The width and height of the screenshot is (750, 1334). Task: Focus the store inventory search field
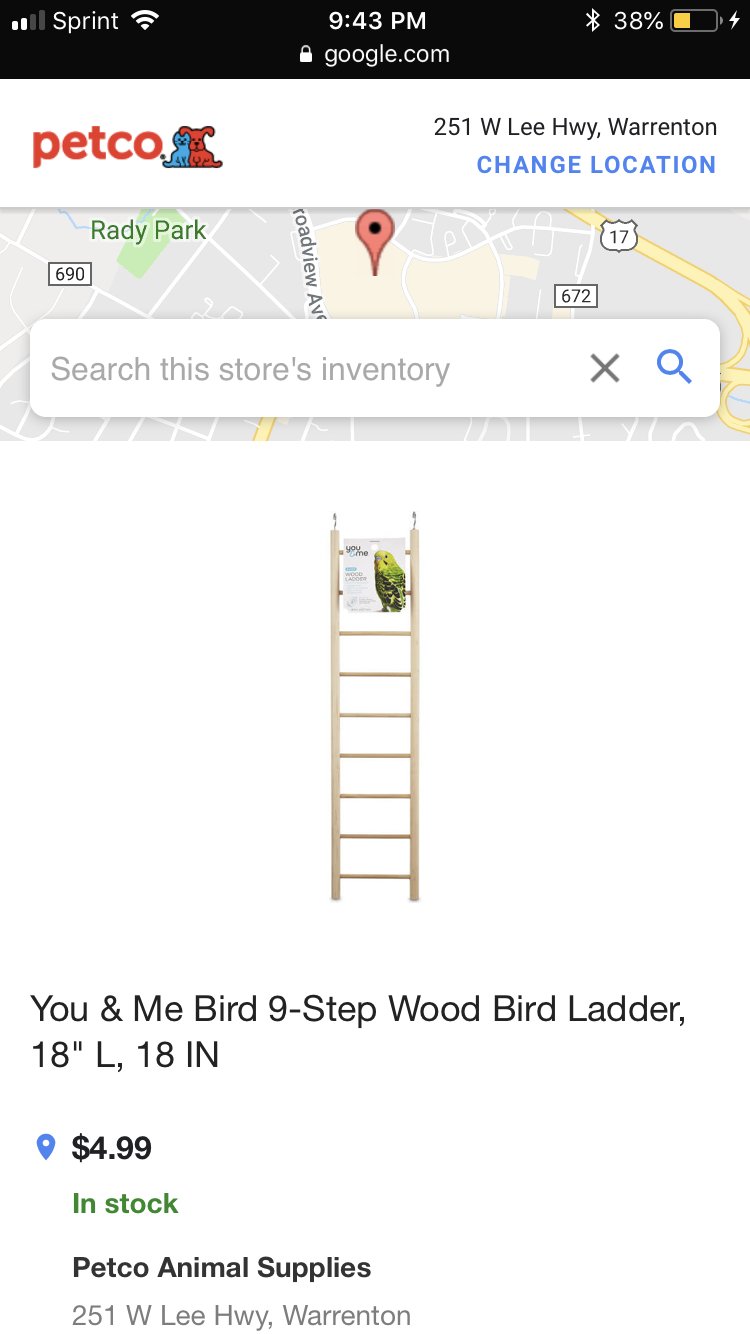click(300, 369)
